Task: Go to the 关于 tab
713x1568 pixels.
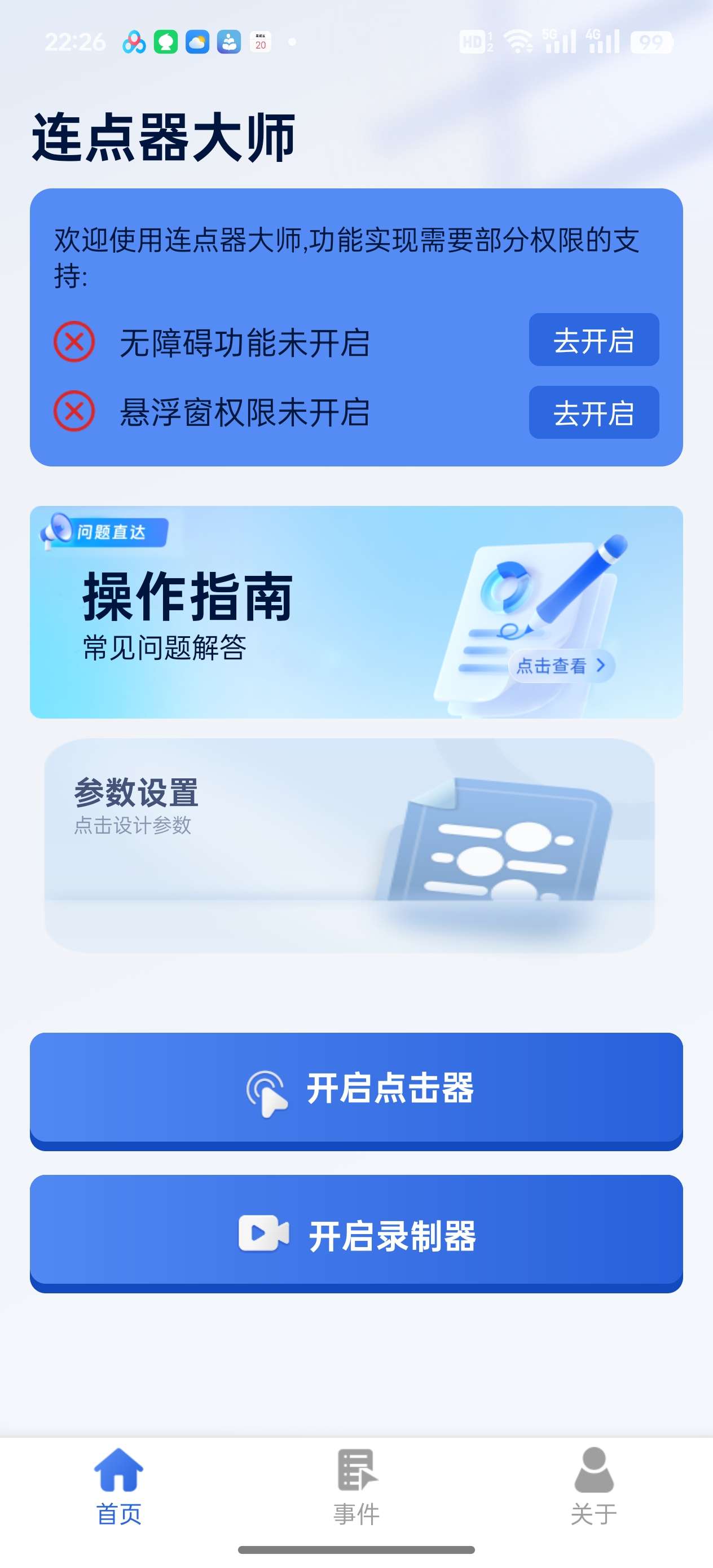Action: click(593, 1486)
